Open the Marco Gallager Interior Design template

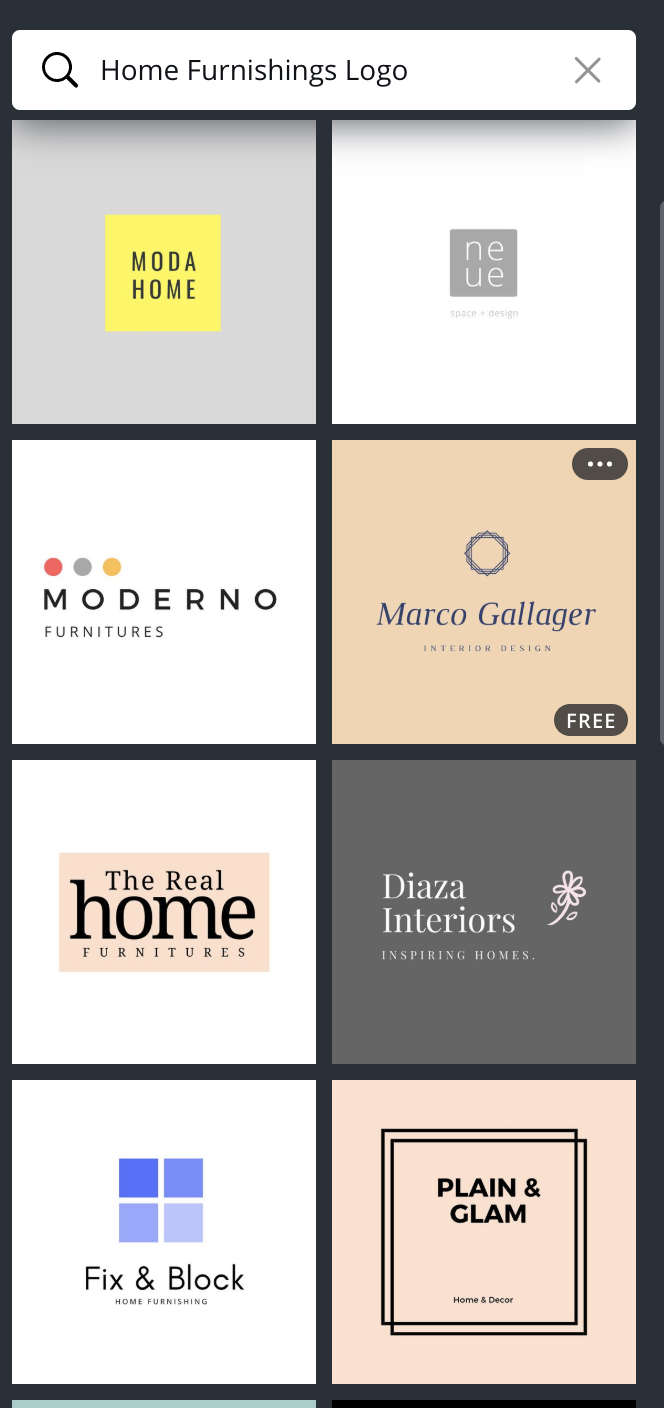[x=484, y=592]
